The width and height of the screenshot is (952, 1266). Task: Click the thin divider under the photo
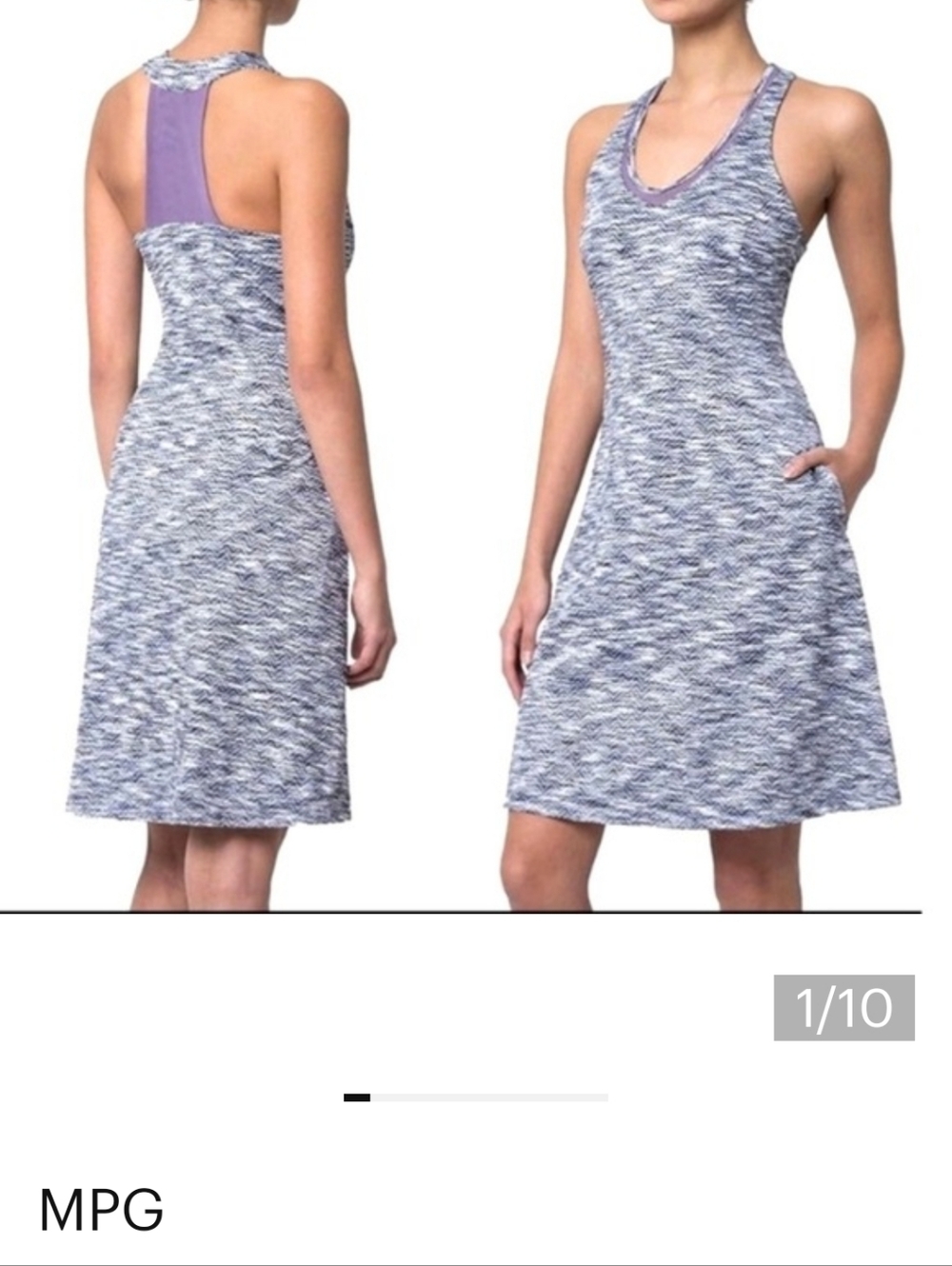[x=476, y=917]
